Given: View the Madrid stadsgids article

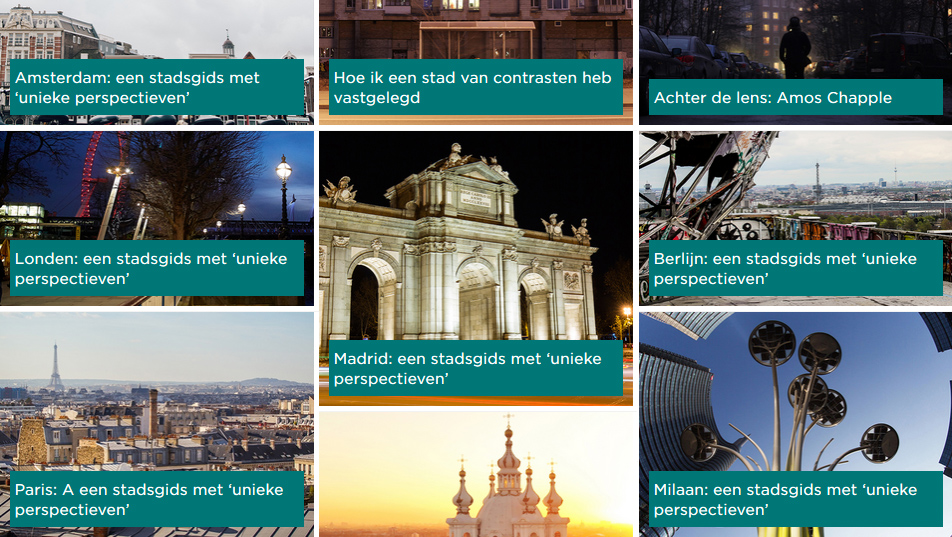Looking at the screenshot, I should 475,368.
